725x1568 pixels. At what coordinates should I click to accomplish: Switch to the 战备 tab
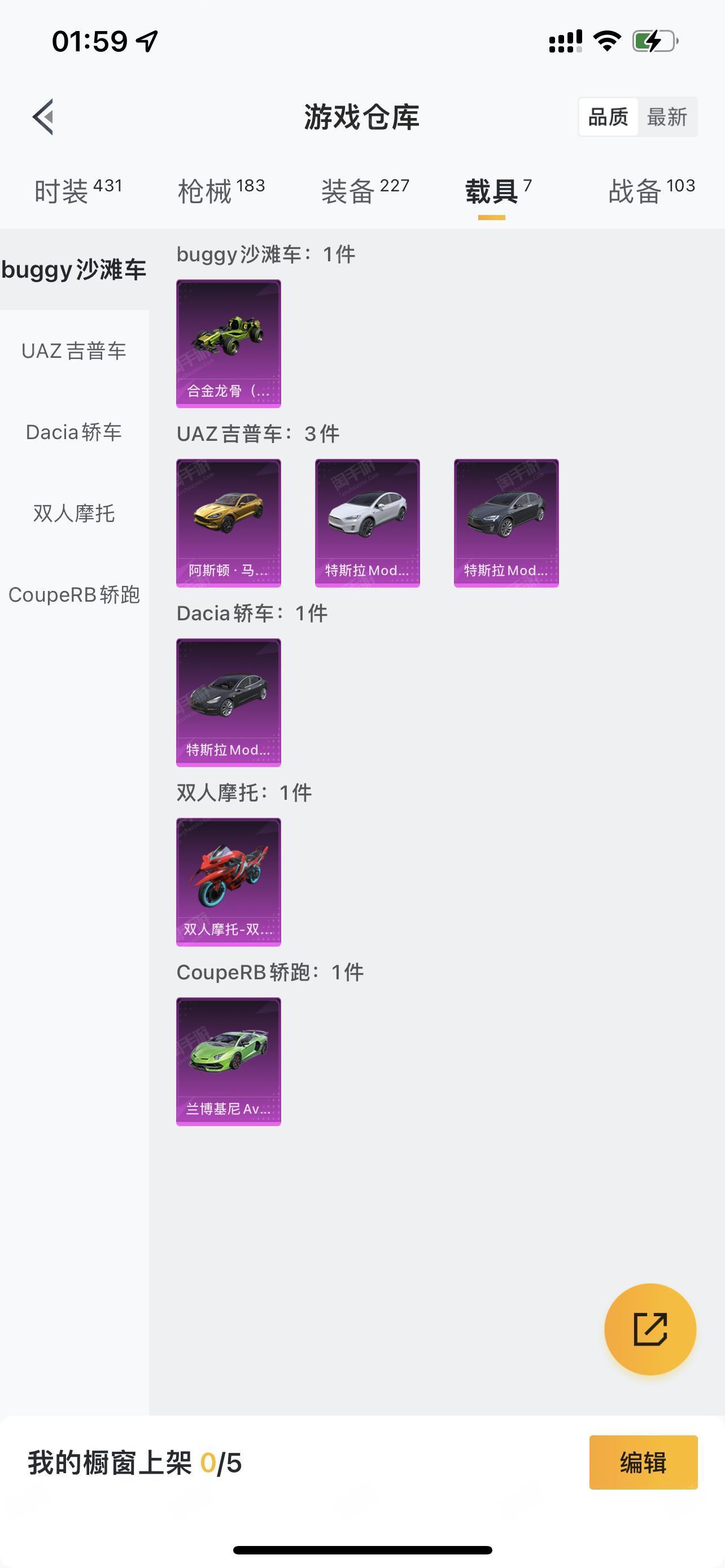(652, 191)
